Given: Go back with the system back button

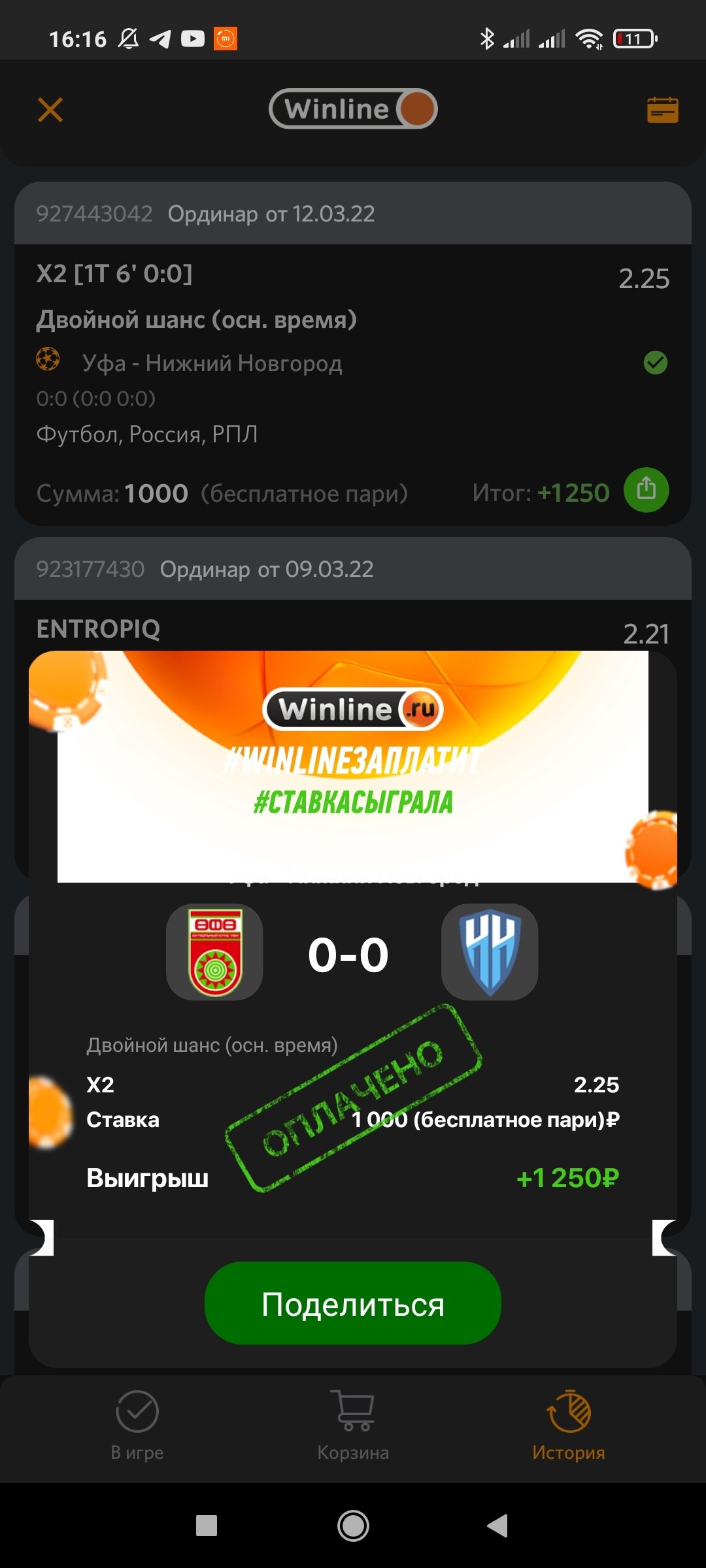Looking at the screenshot, I should 497,1526.
